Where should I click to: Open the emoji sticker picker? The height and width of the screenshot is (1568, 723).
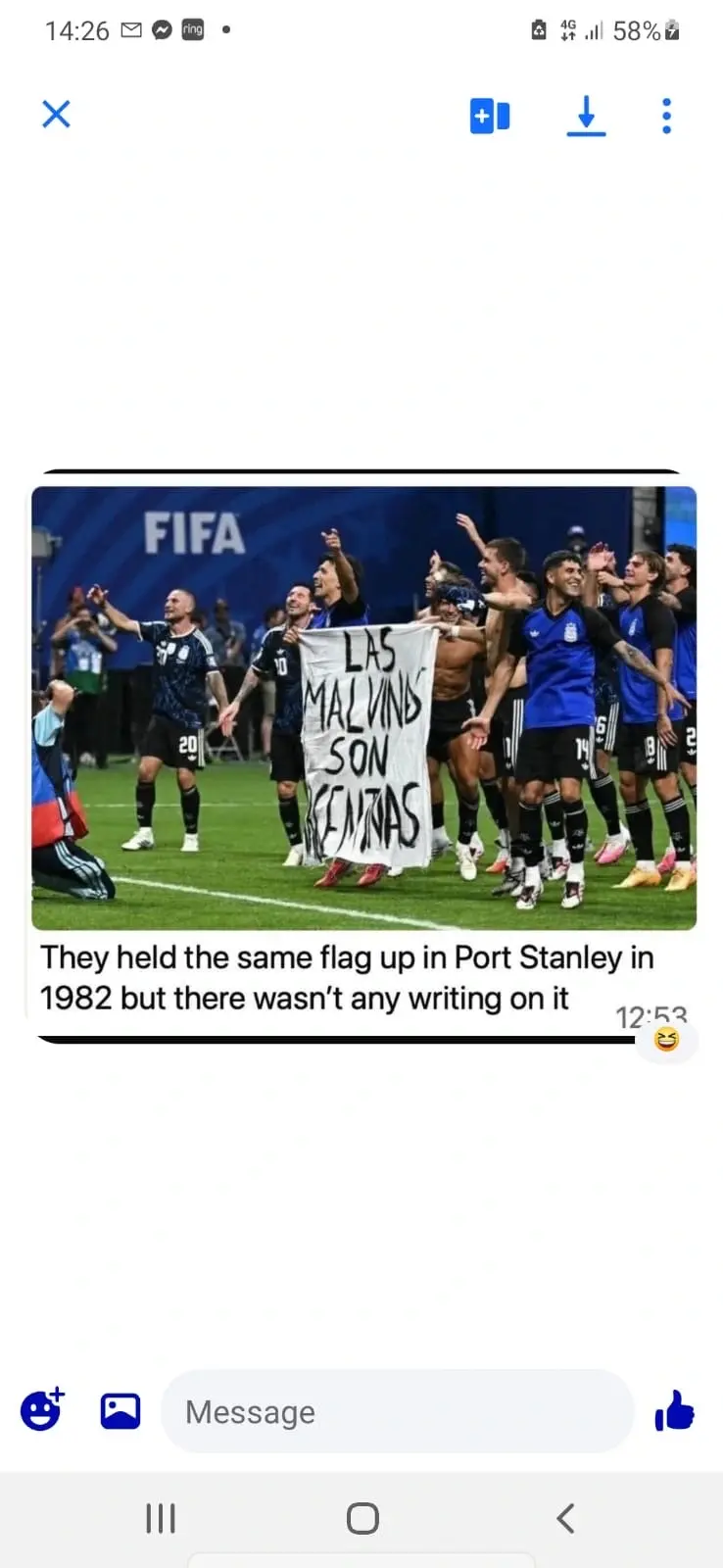pos(42,1409)
